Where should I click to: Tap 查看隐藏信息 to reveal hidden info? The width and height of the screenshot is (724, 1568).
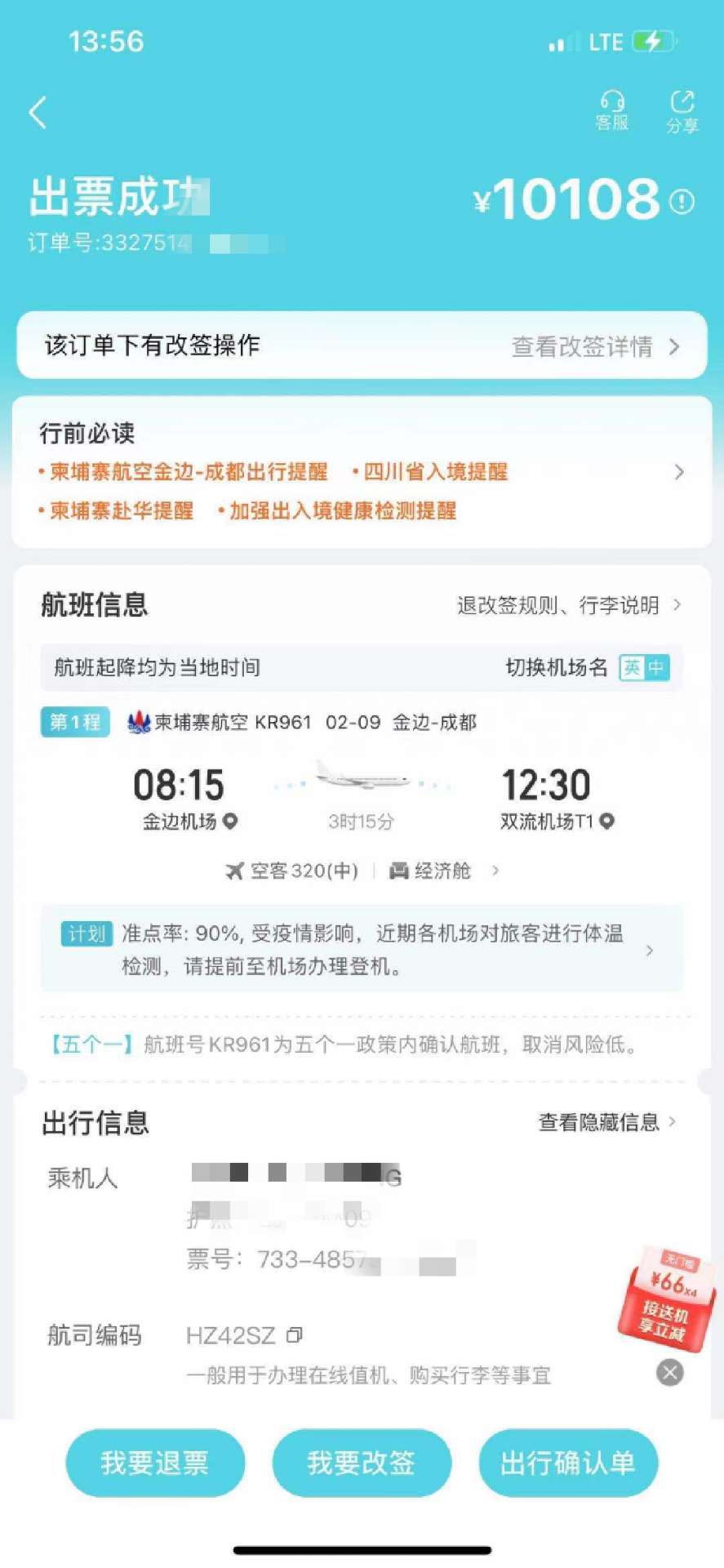[x=606, y=1122]
